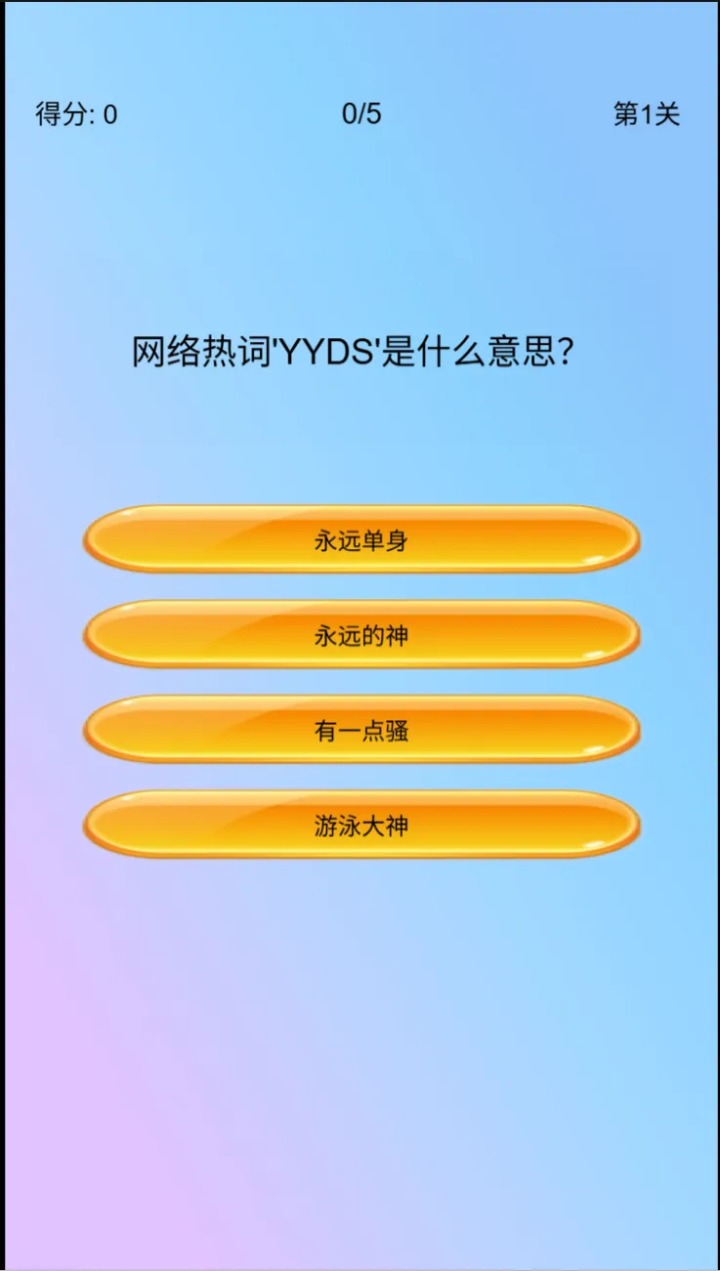This screenshot has height=1271, width=720.
Task: Click the top-left score area
Action: tap(70, 114)
